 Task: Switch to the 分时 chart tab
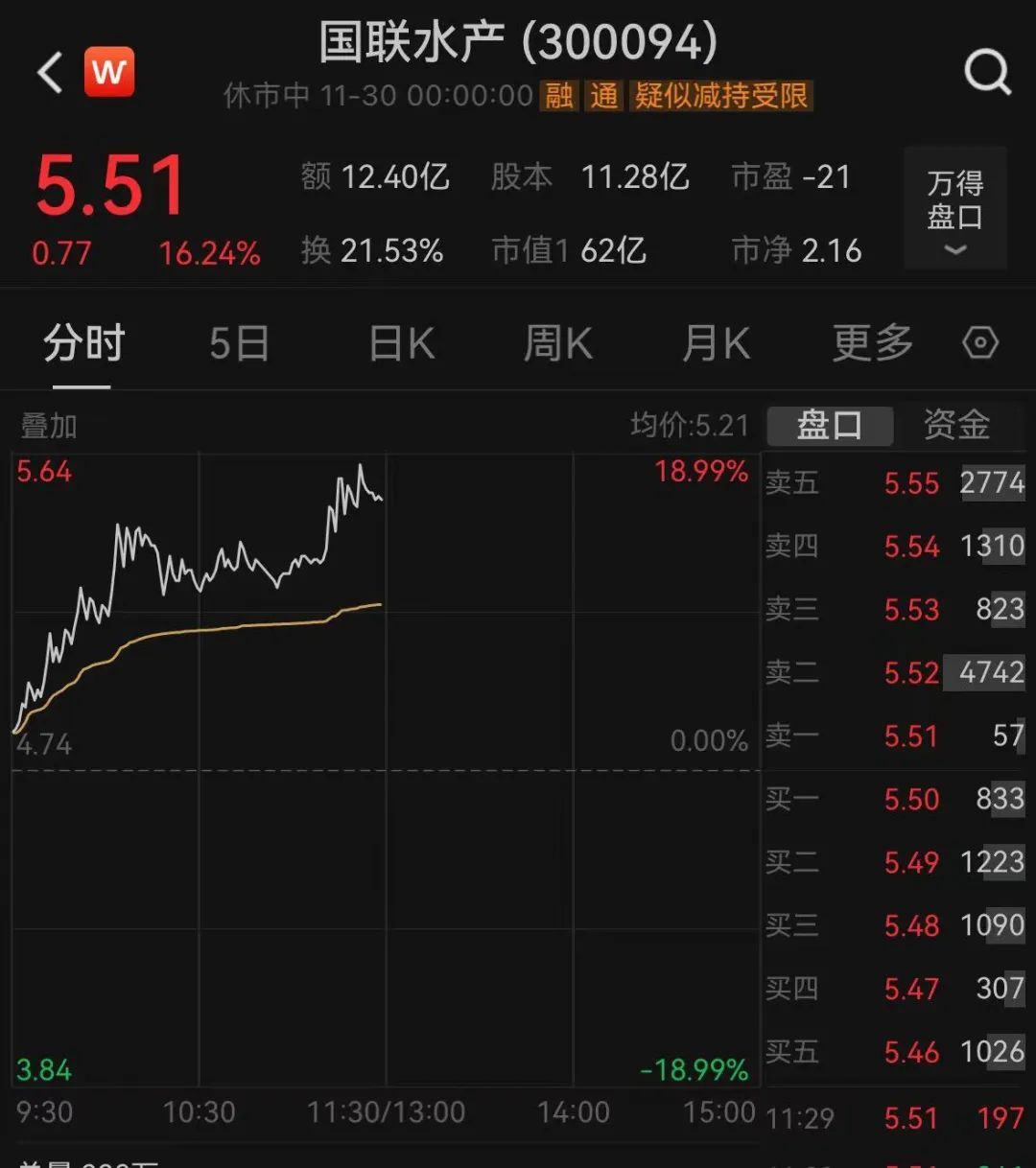83,343
